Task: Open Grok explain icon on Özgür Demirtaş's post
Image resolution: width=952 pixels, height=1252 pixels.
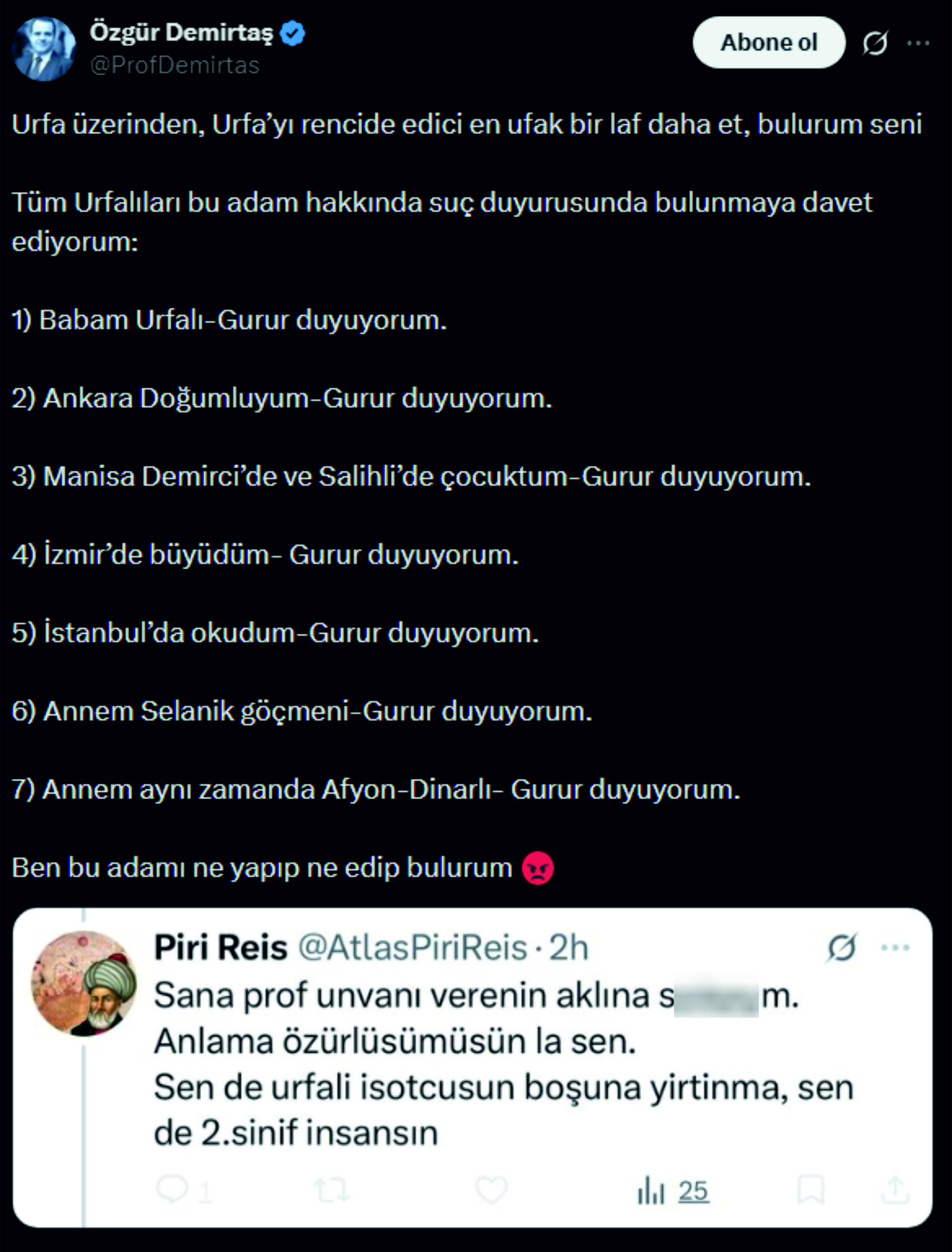Action: (x=875, y=43)
